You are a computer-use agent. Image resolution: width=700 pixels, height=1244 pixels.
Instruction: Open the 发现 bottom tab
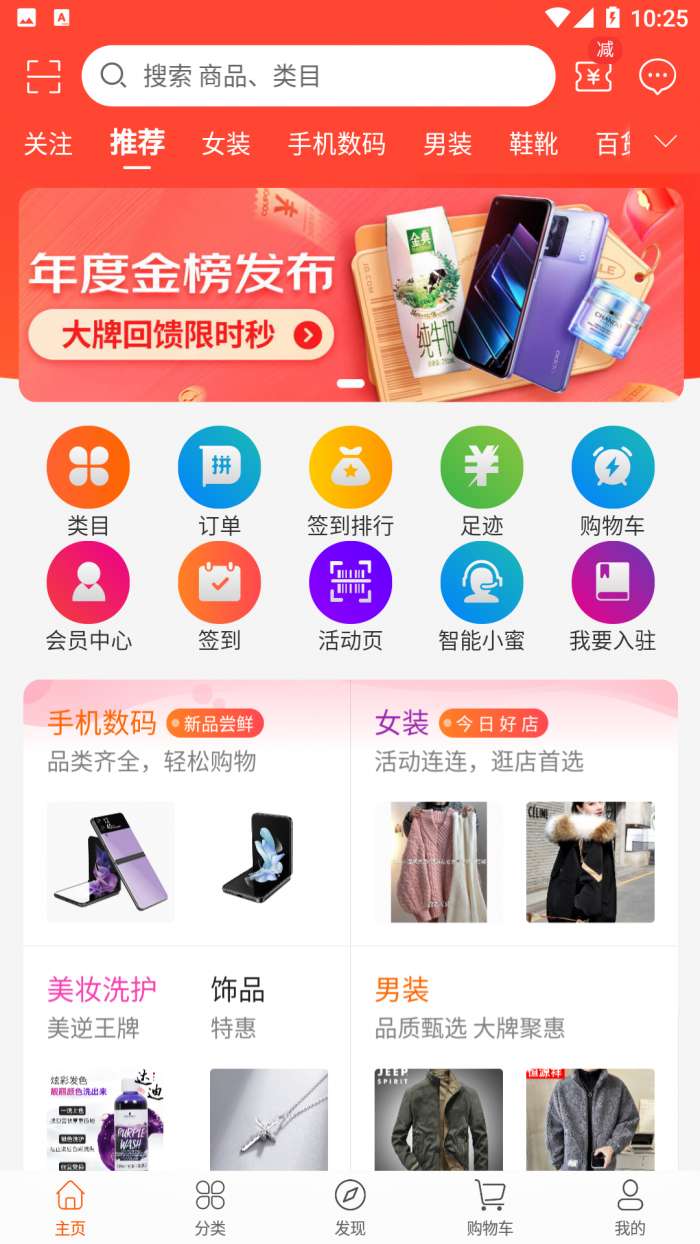point(350,1207)
